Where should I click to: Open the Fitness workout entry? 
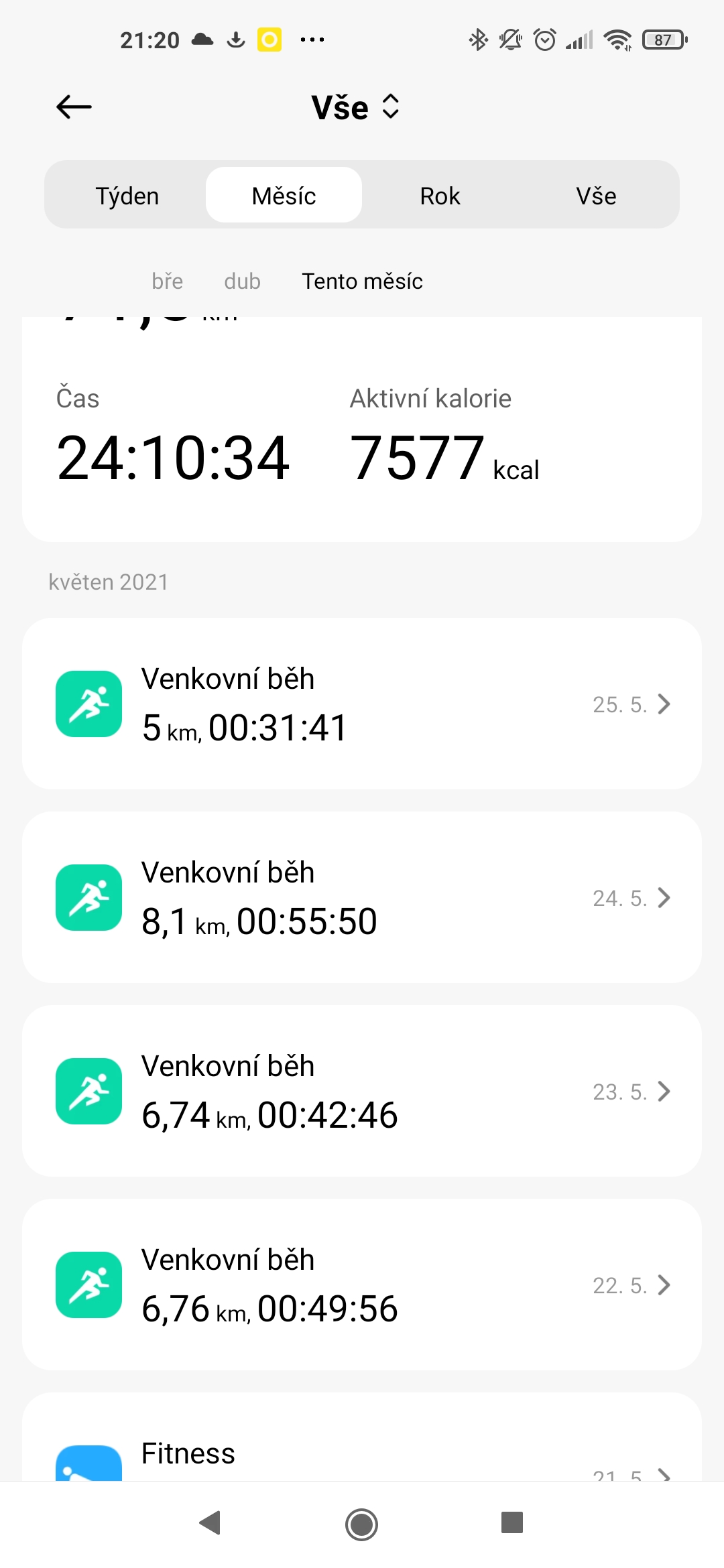coord(362,1437)
